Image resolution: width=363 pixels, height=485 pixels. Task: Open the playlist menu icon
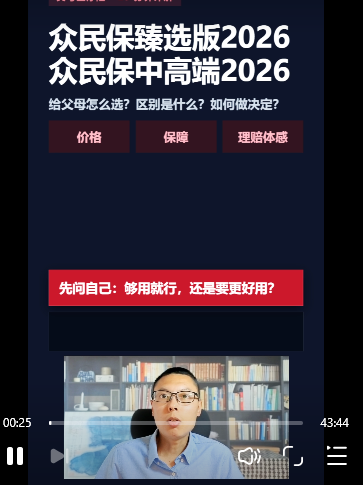(337, 456)
